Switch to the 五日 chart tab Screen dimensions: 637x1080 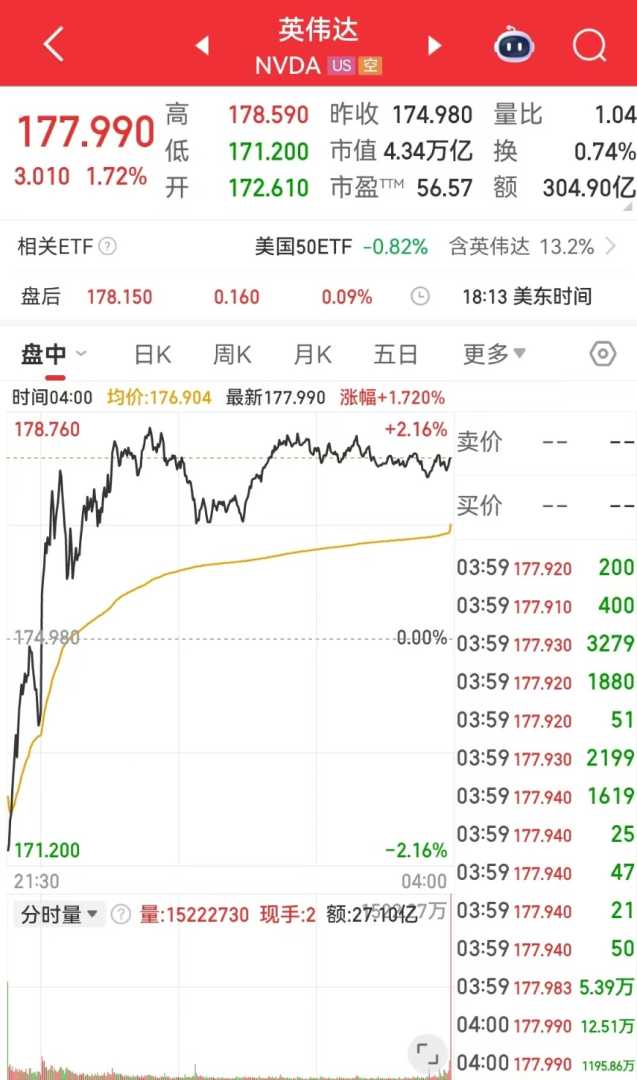(395, 354)
